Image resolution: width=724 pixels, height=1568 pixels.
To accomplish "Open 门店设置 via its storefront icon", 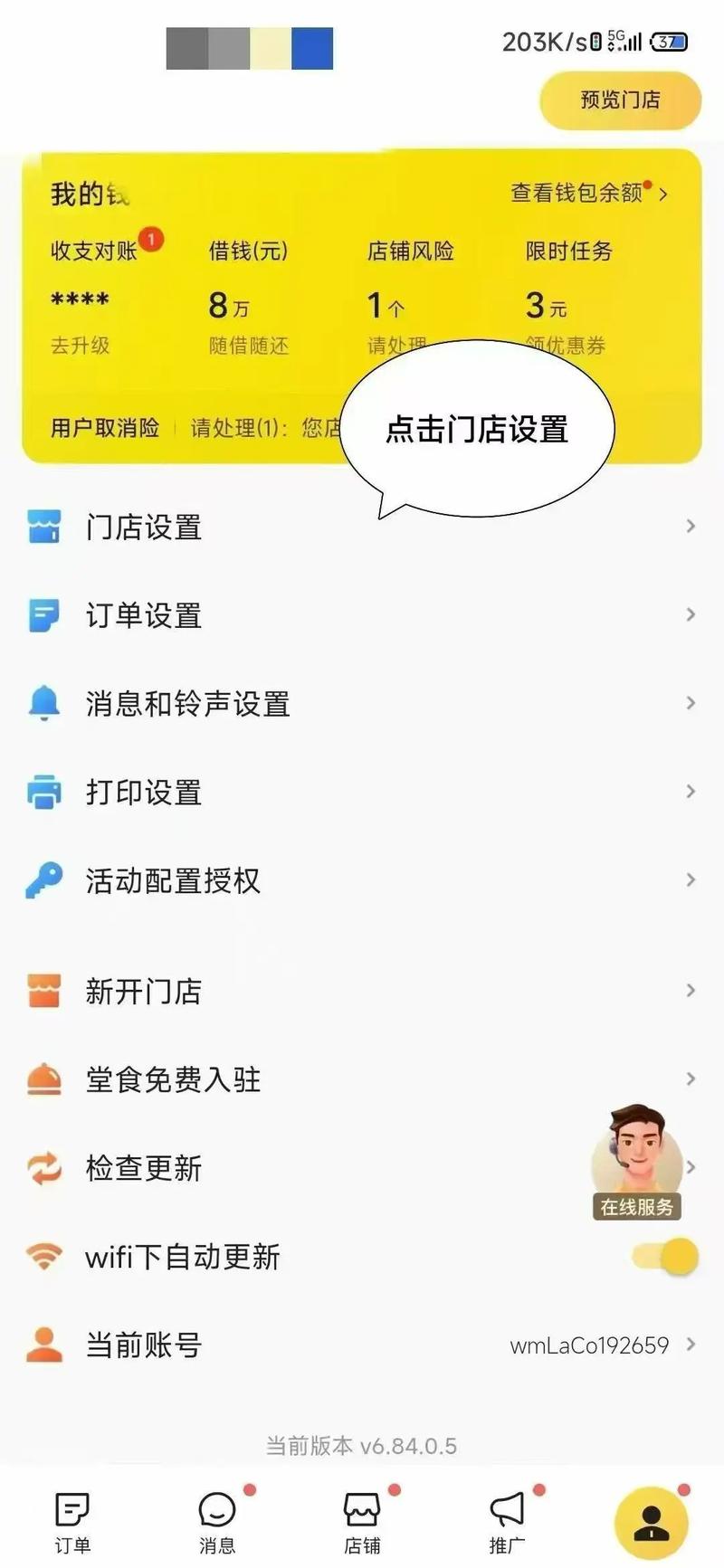I will [43, 526].
